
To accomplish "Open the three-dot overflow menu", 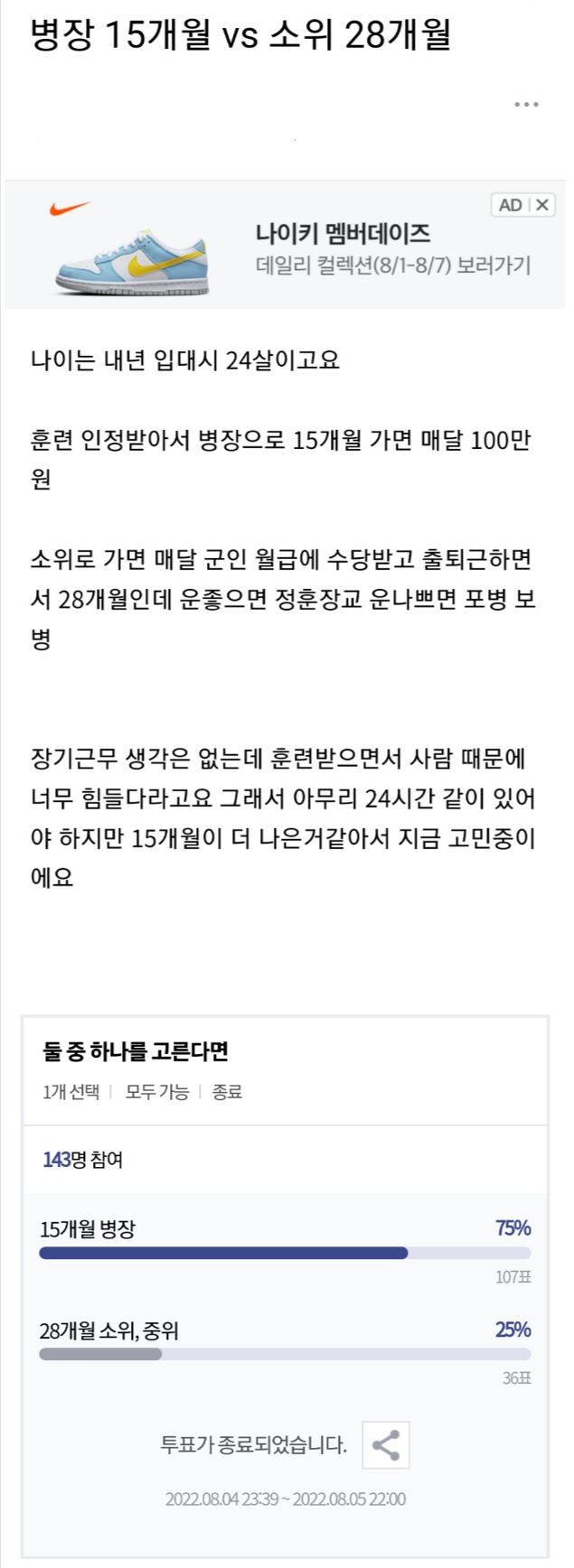I will [526, 105].
